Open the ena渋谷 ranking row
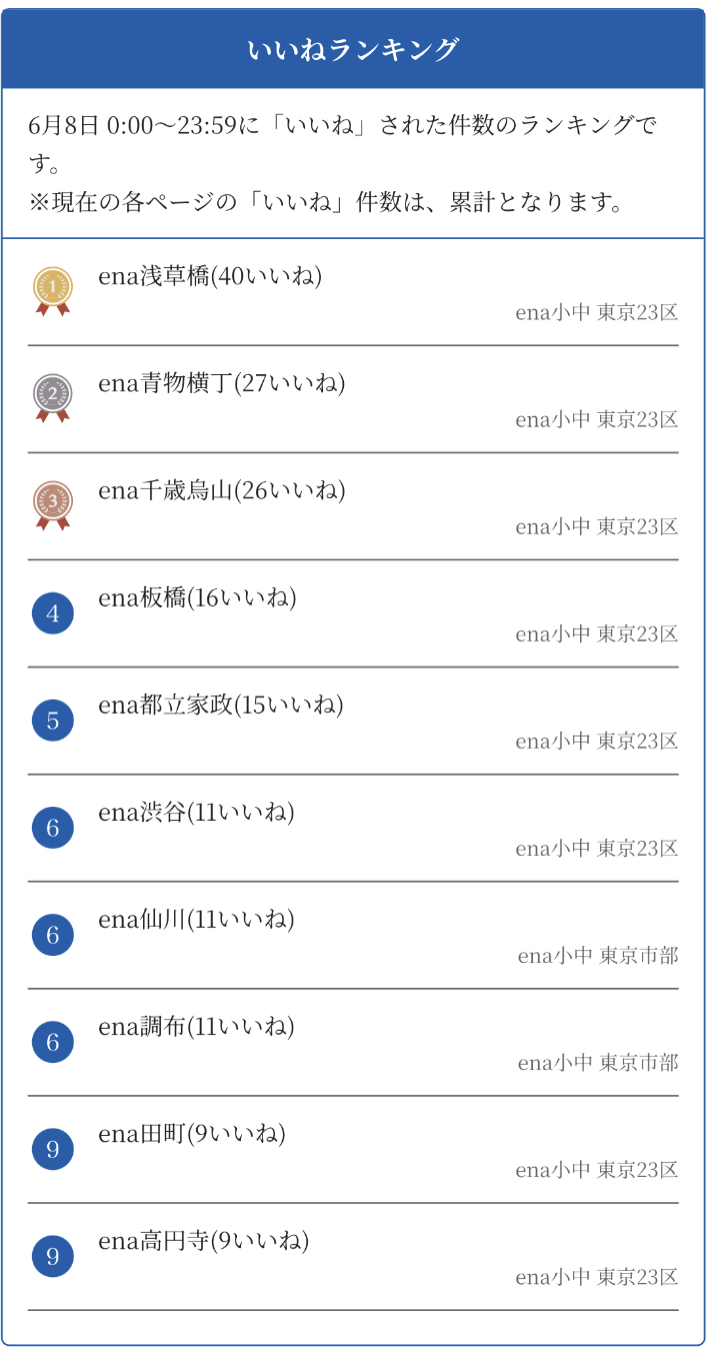Viewport: 711px width, 1353px height. [x=196, y=813]
